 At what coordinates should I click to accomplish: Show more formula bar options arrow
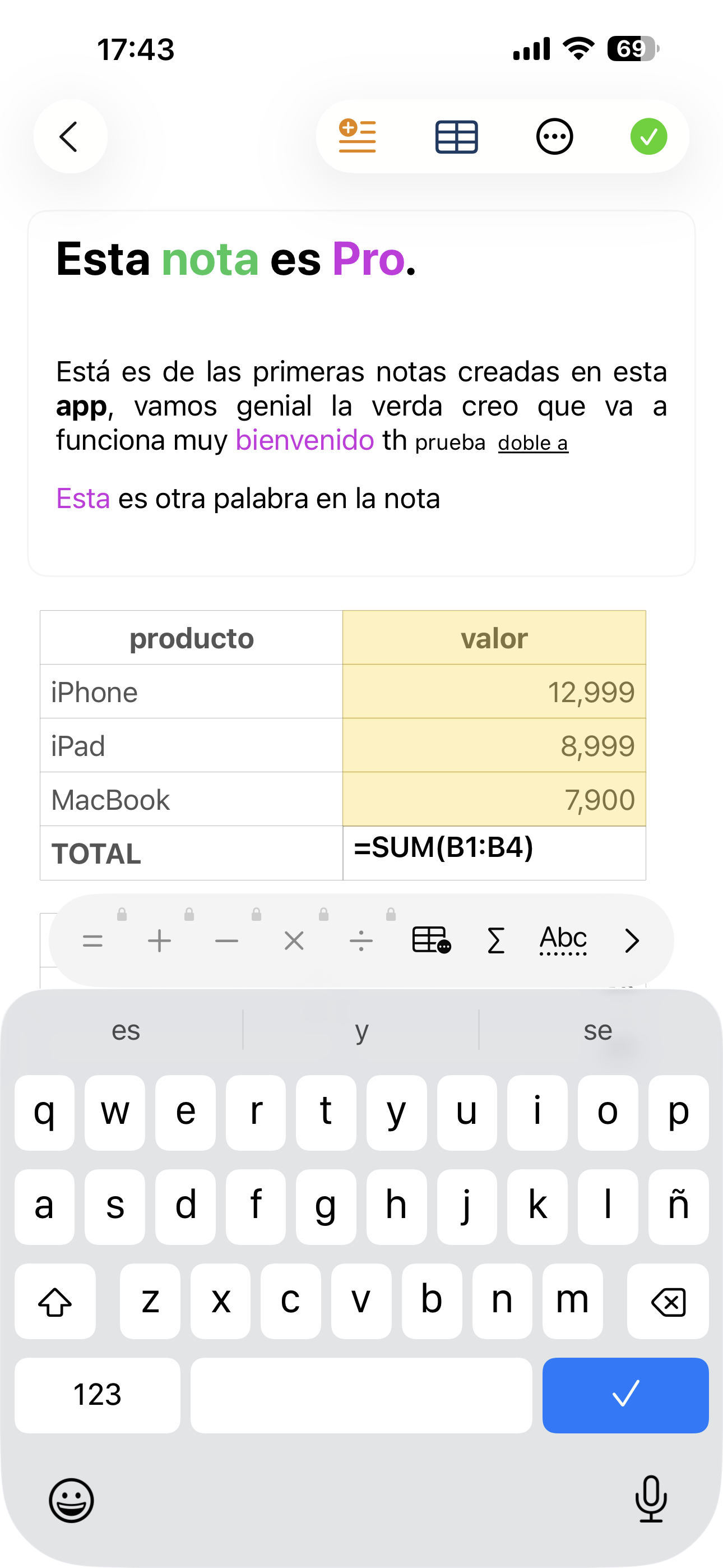632,941
